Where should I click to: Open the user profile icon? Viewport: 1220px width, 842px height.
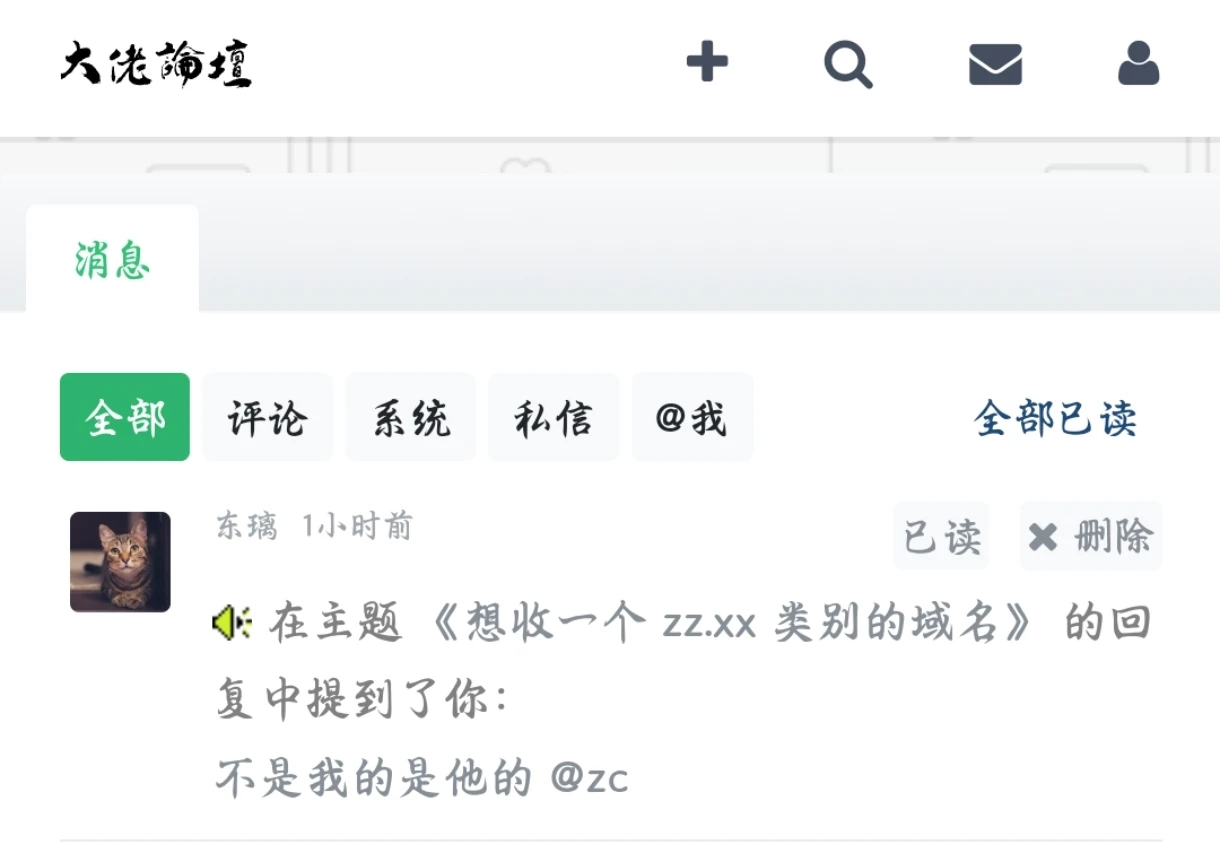[1138, 65]
